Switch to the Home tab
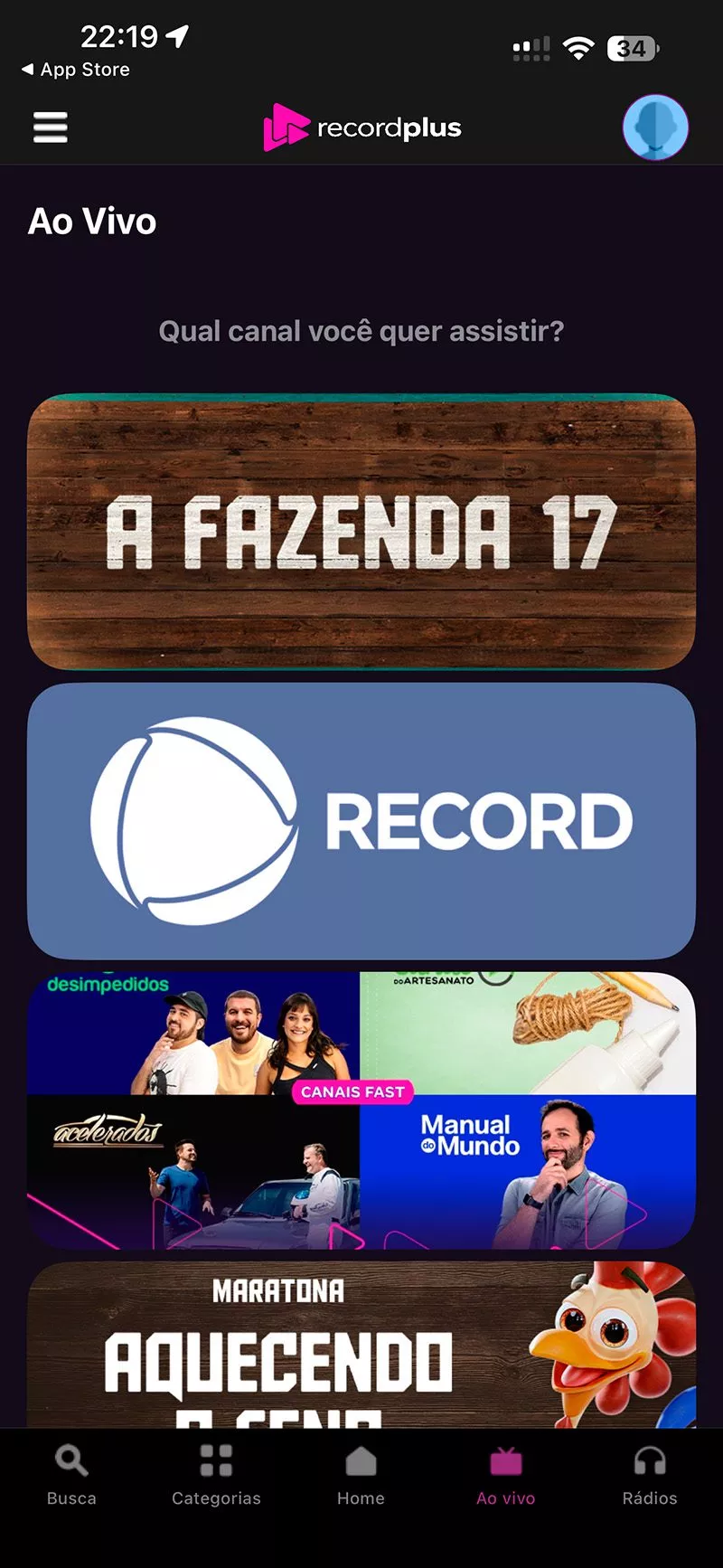This screenshot has height=1568, width=723. click(x=361, y=1478)
